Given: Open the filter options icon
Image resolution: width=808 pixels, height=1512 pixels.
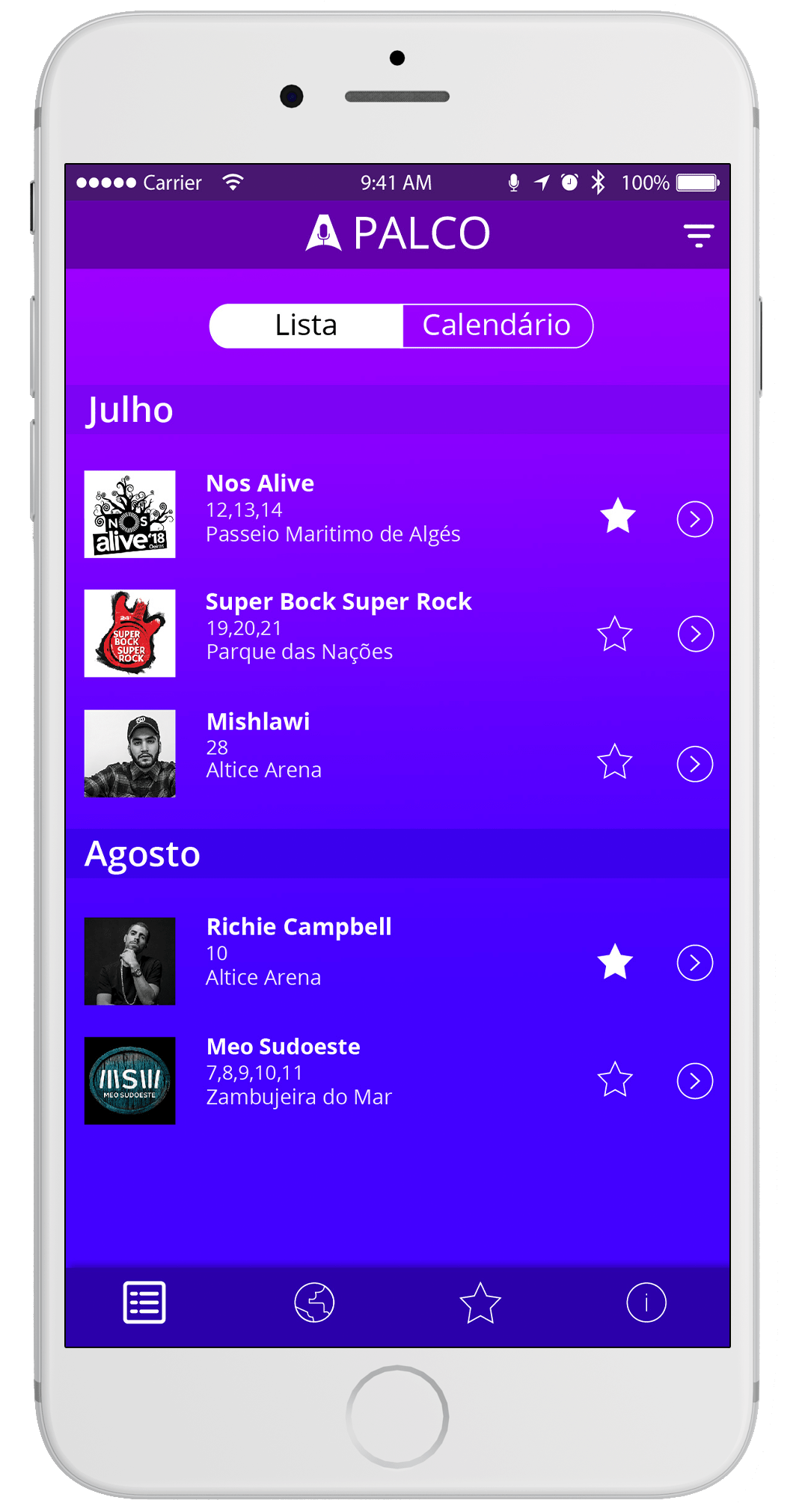Looking at the screenshot, I should pyautogui.click(x=698, y=235).
